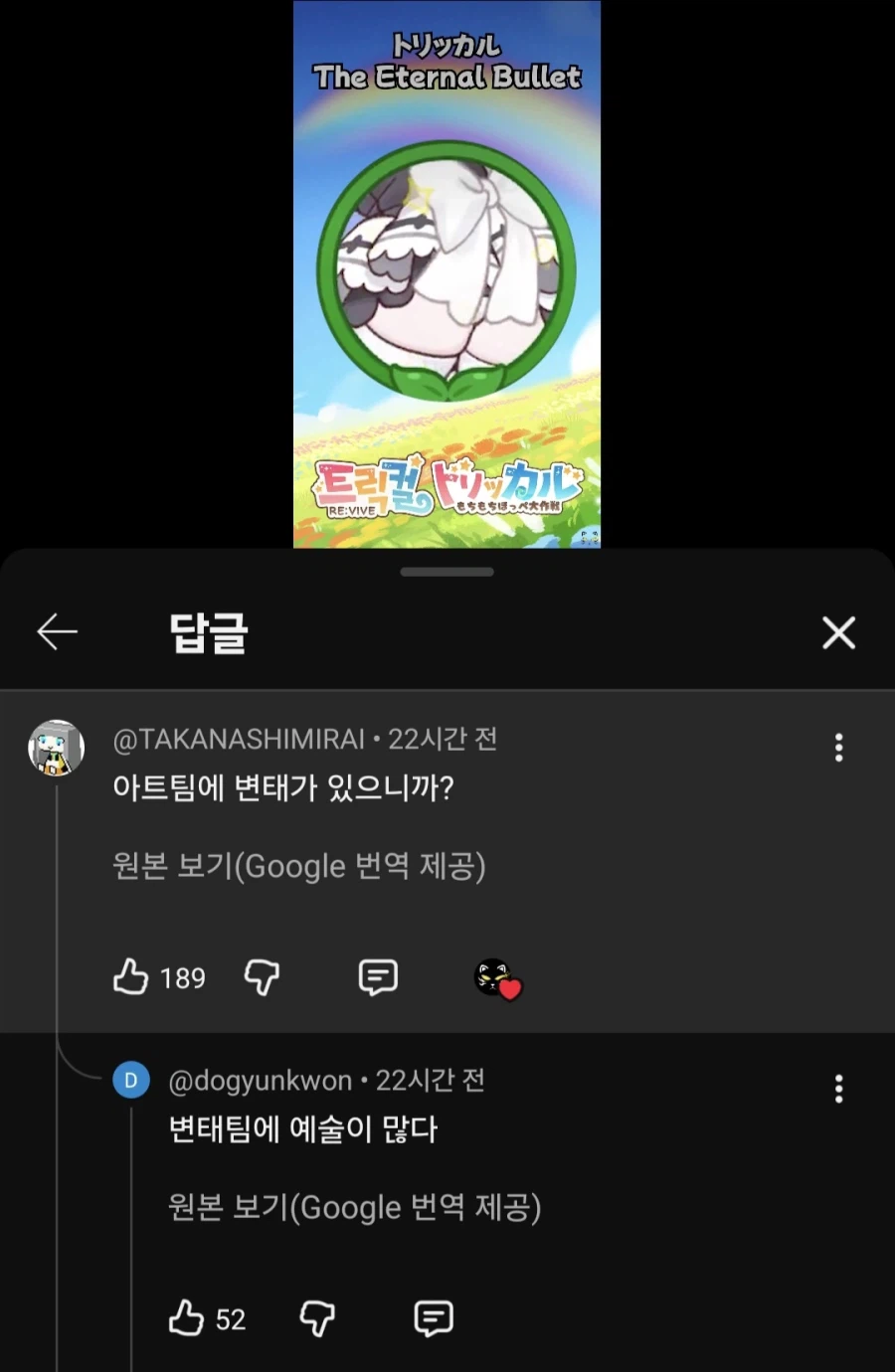Dislike @TAKANASHIMIRAI's comment
This screenshot has width=895, height=1372.
tap(262, 978)
